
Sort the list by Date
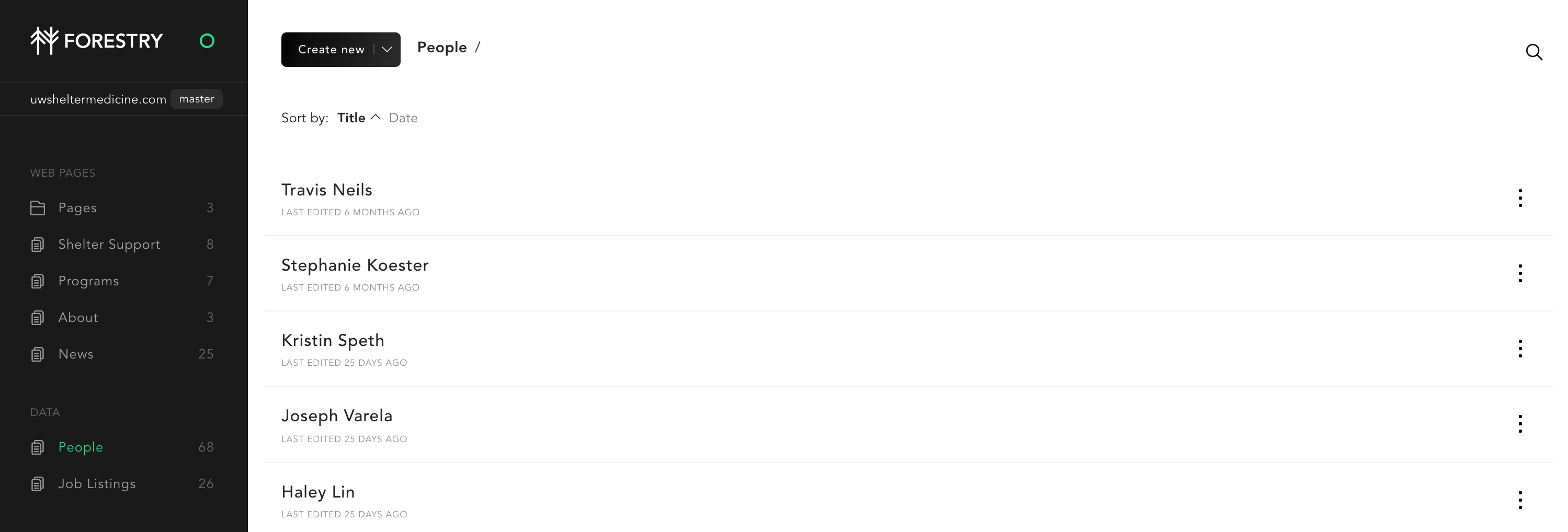tap(403, 118)
